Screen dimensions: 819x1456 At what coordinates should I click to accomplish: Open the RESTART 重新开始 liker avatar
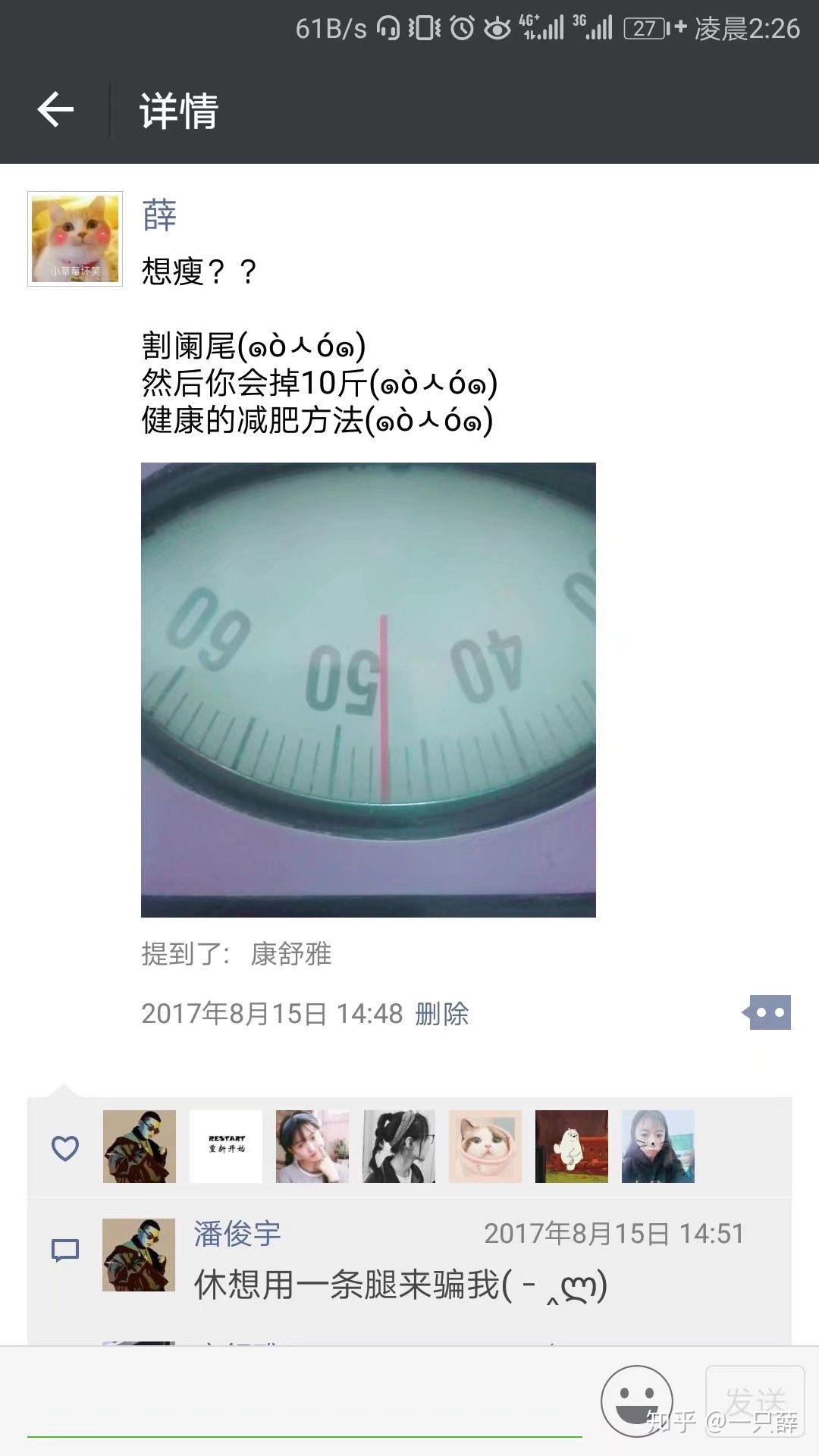click(x=226, y=1147)
